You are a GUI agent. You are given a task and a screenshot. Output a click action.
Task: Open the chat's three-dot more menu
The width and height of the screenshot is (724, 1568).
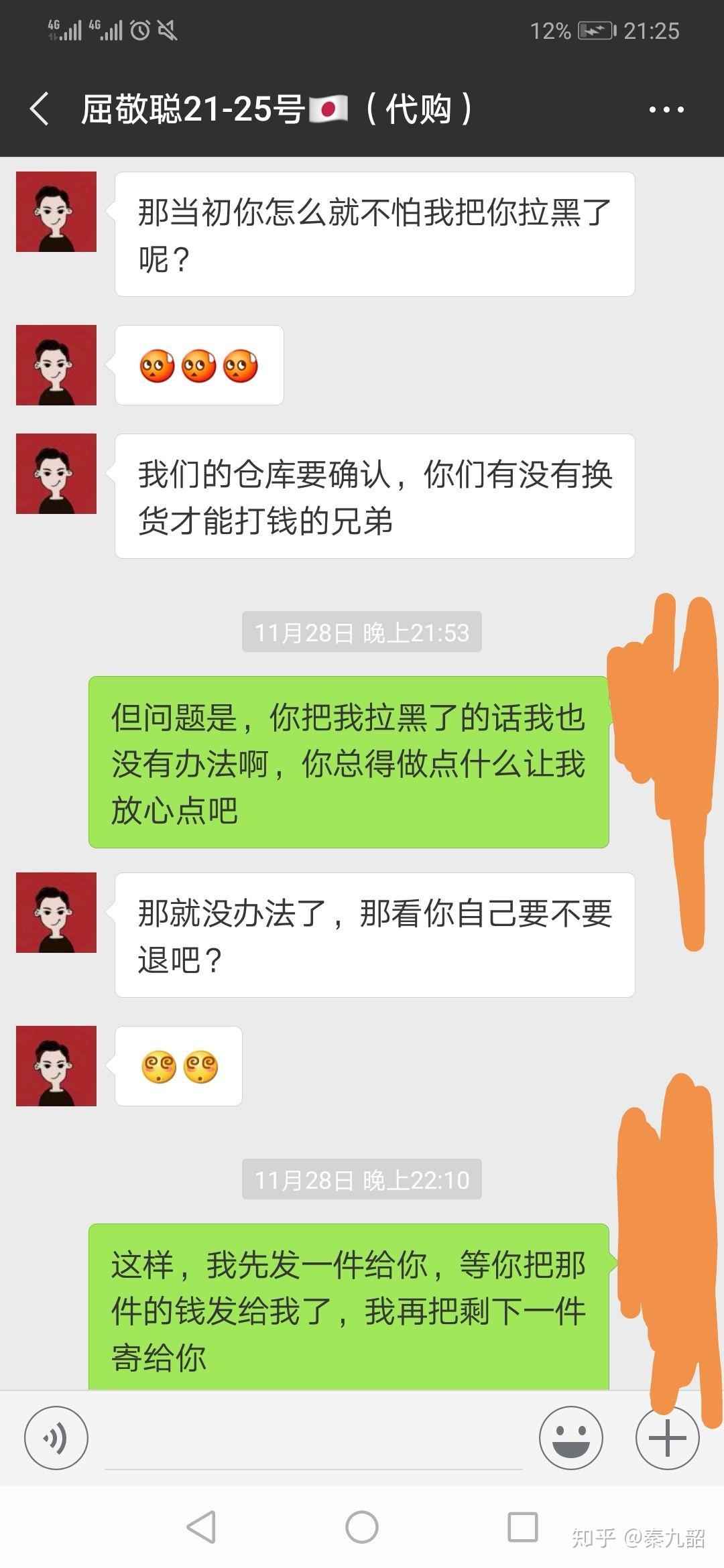(666, 109)
